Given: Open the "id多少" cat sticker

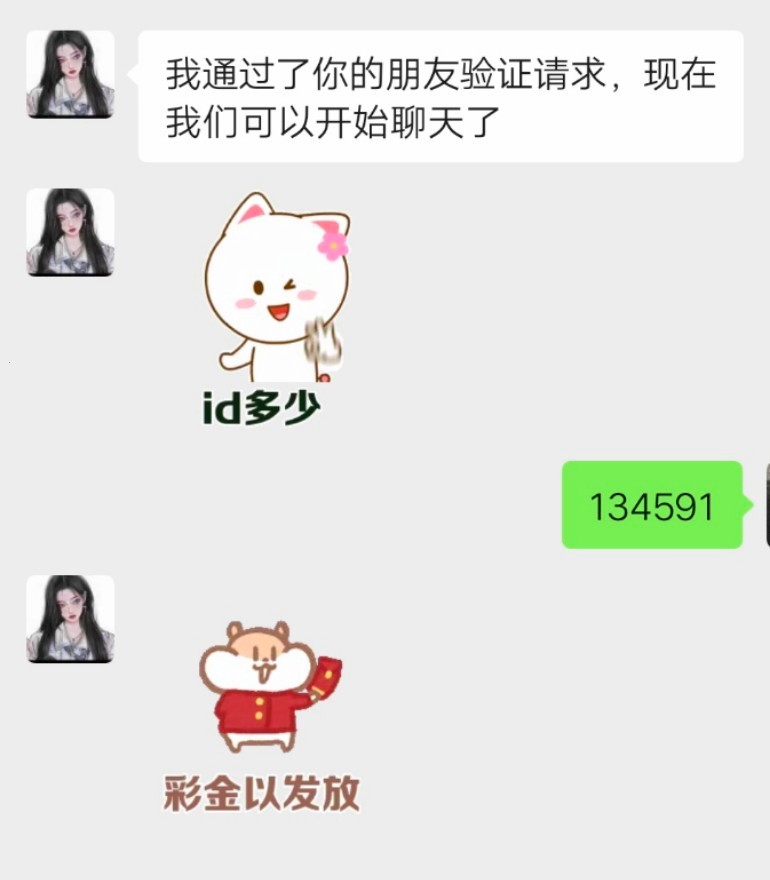Looking at the screenshot, I should point(272,305).
